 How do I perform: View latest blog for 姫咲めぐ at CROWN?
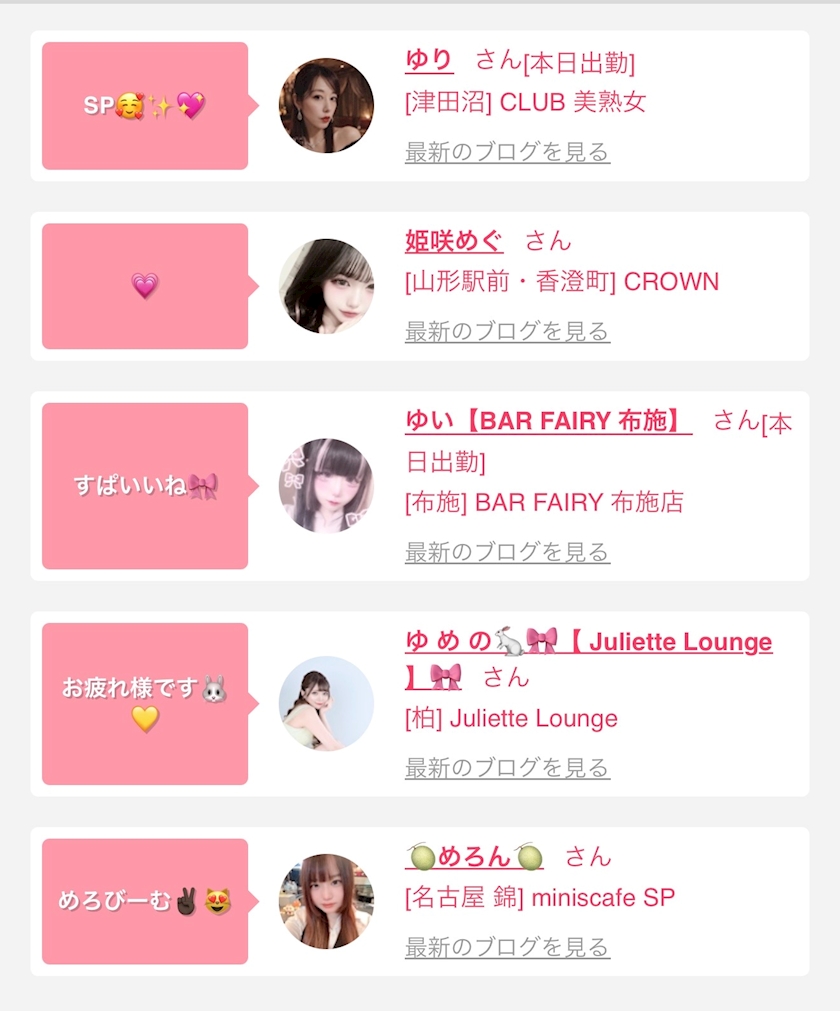pyautogui.click(x=507, y=331)
